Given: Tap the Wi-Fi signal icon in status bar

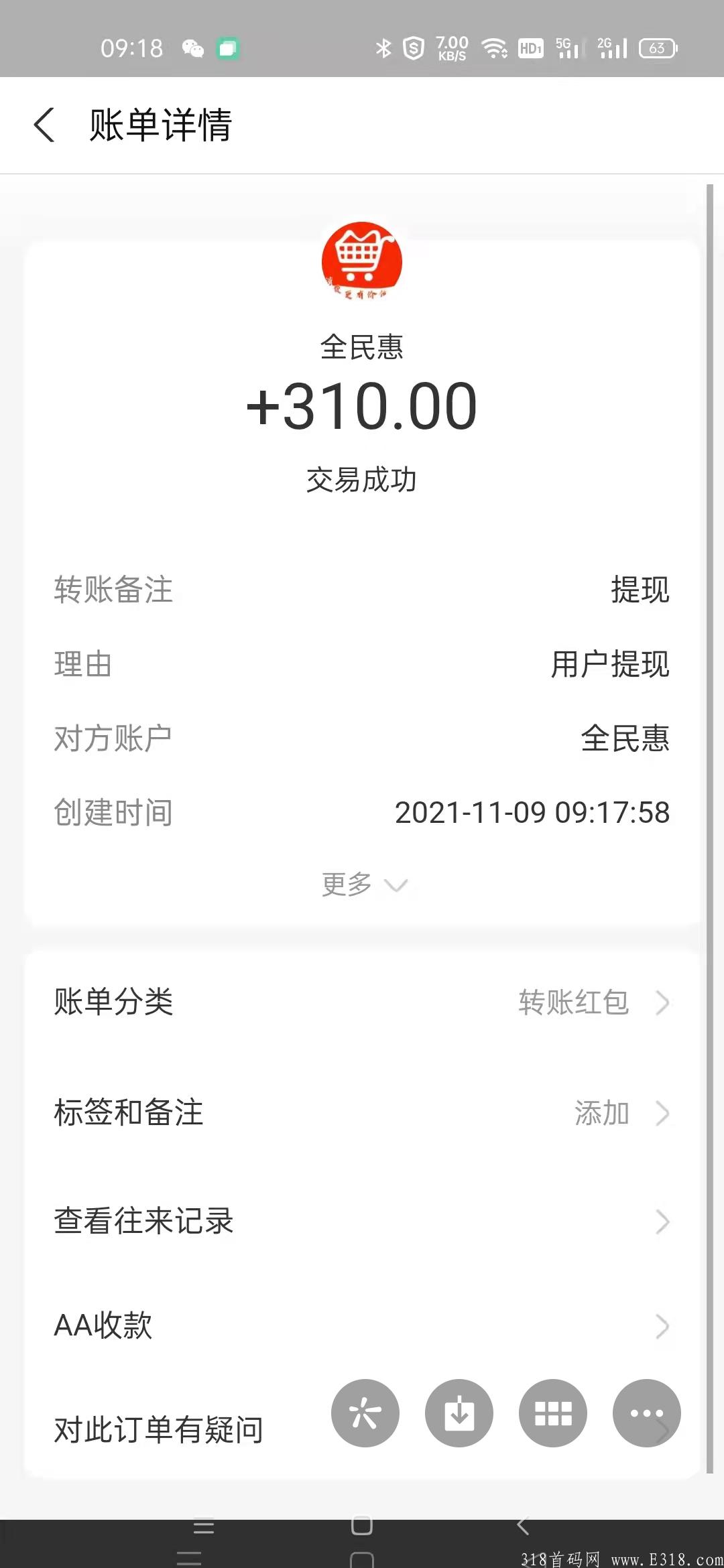Looking at the screenshot, I should pyautogui.click(x=495, y=48).
